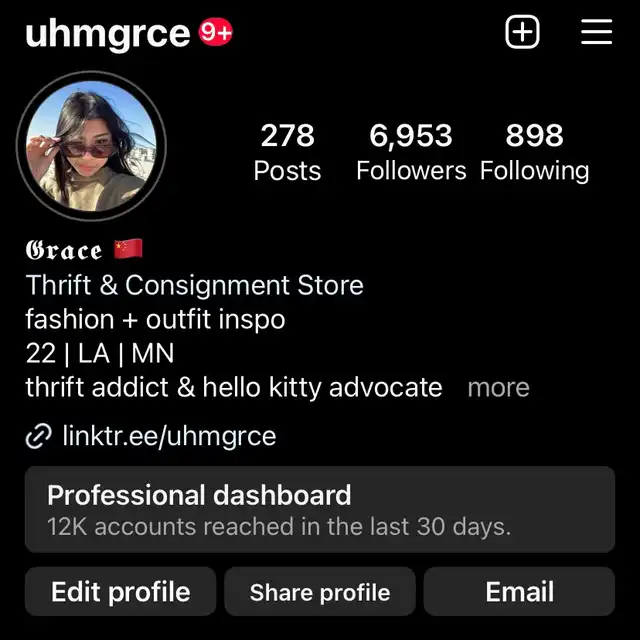View the profile picture
The height and width of the screenshot is (640, 640).
[91, 146]
